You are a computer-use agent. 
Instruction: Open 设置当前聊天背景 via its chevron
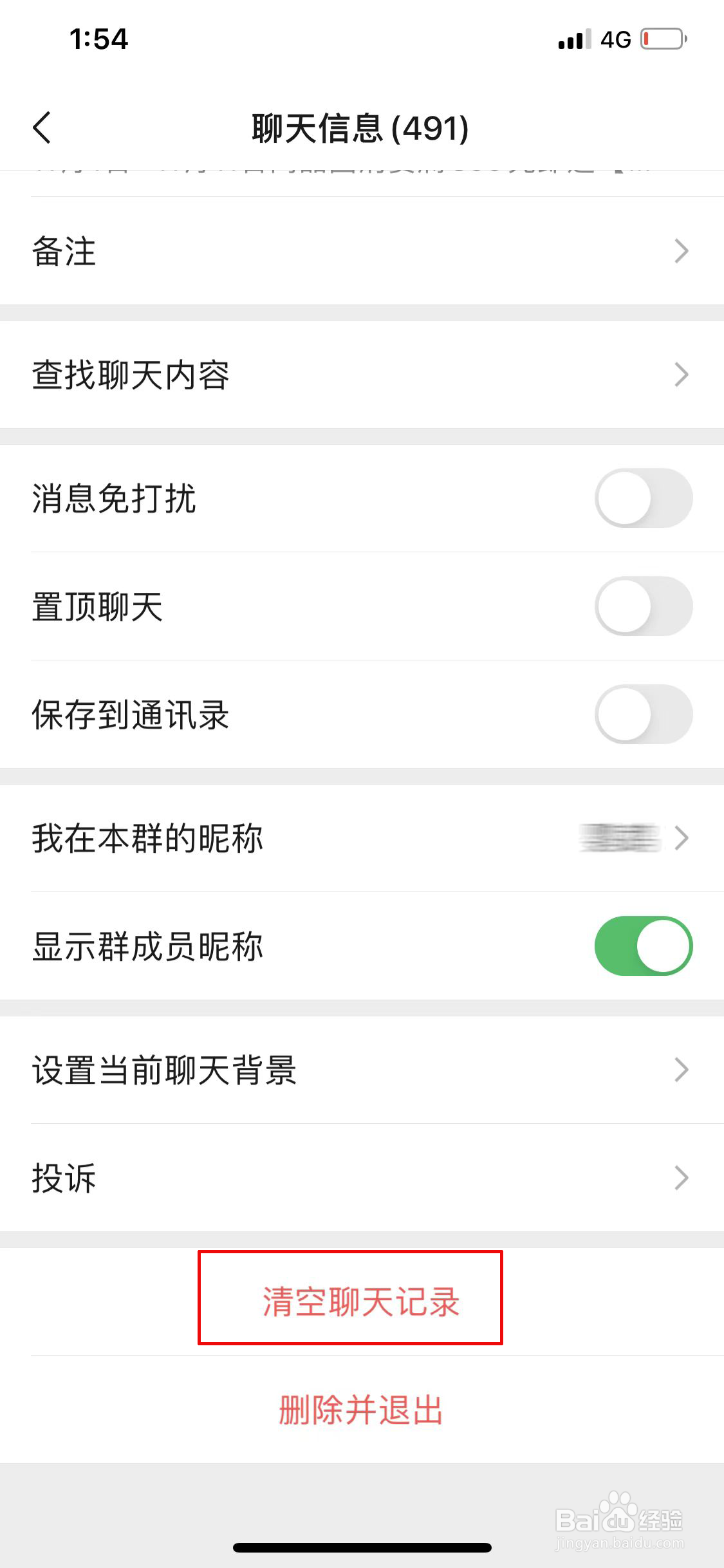pyautogui.click(x=682, y=1070)
